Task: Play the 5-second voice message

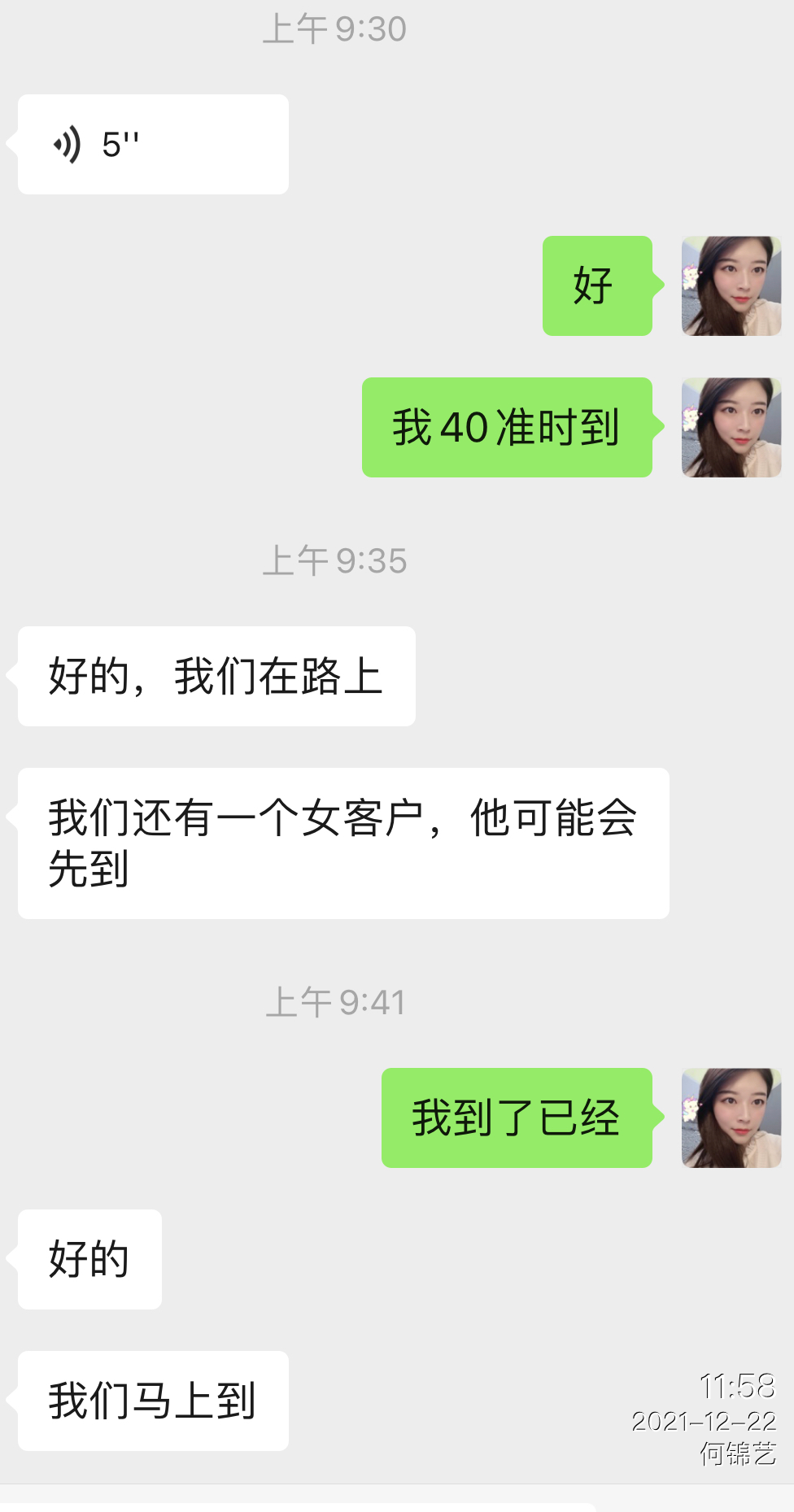Action: pyautogui.click(x=153, y=145)
